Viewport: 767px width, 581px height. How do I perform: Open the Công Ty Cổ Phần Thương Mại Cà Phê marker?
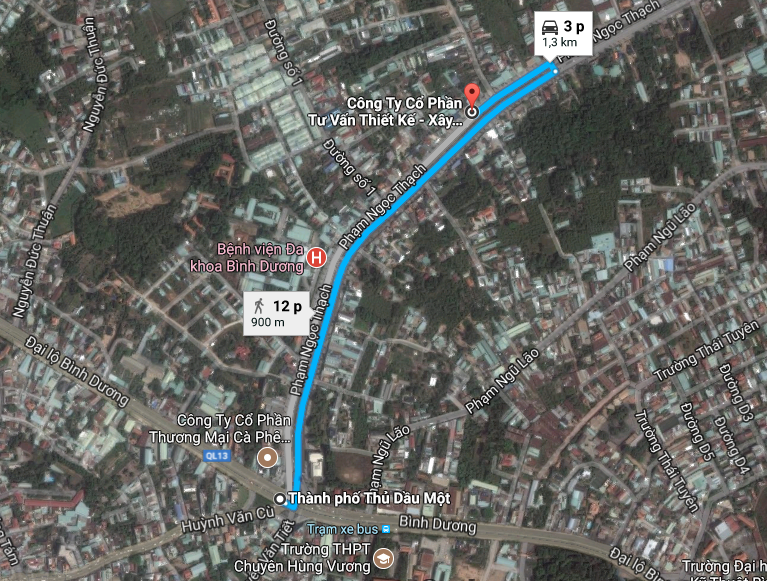pos(268,459)
